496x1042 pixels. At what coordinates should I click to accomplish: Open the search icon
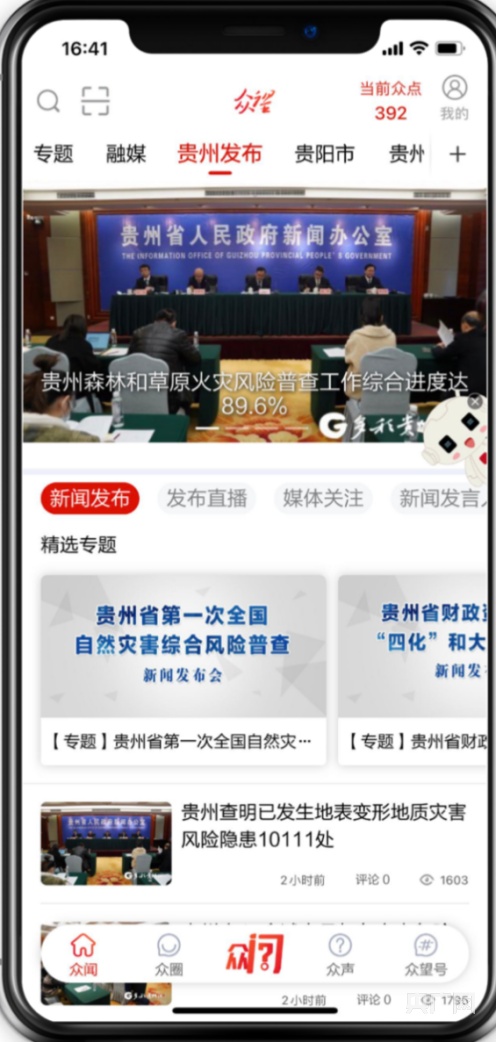tap(49, 102)
